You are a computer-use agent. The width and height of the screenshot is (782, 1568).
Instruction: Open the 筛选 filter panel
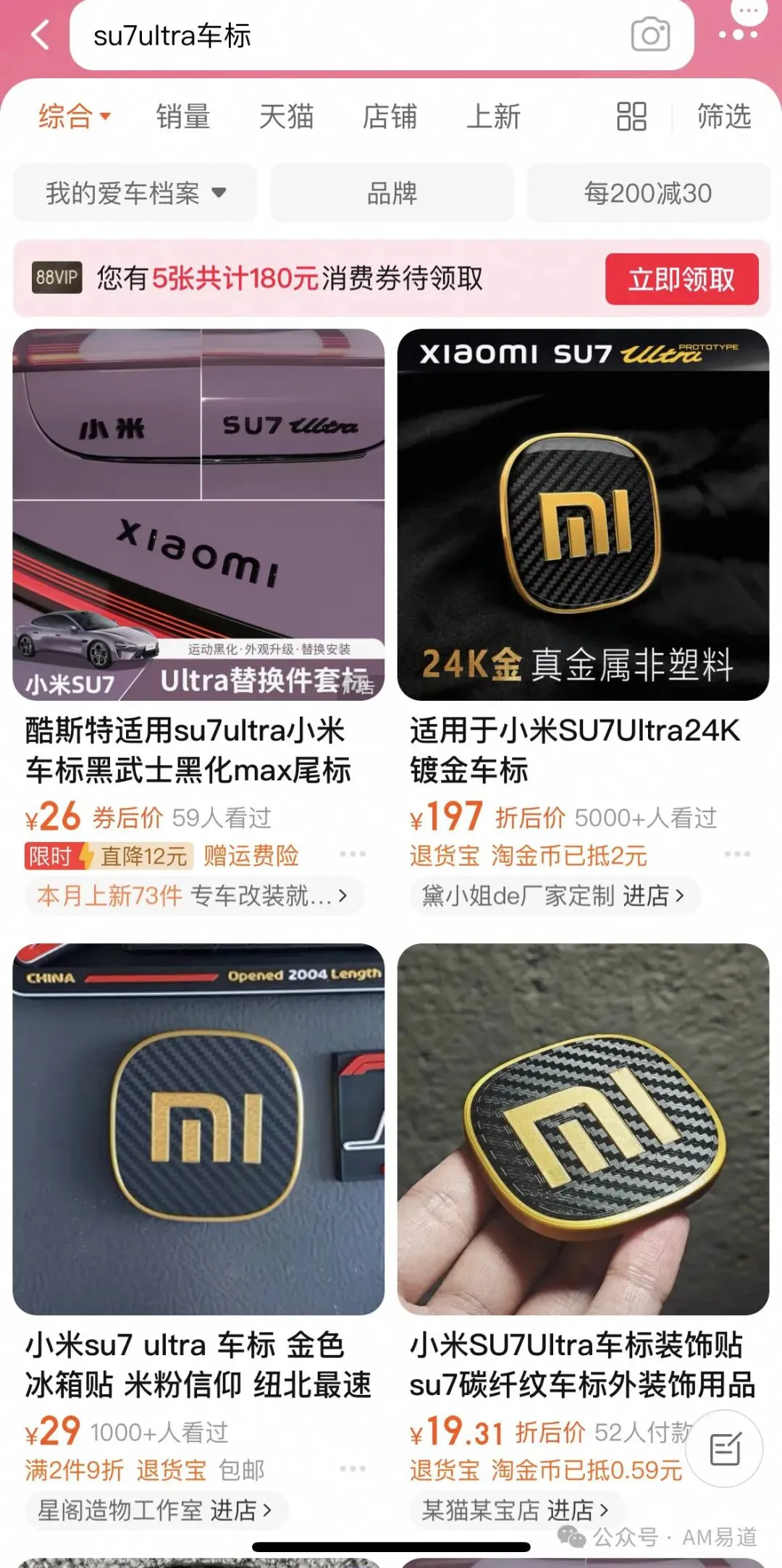pos(724,116)
